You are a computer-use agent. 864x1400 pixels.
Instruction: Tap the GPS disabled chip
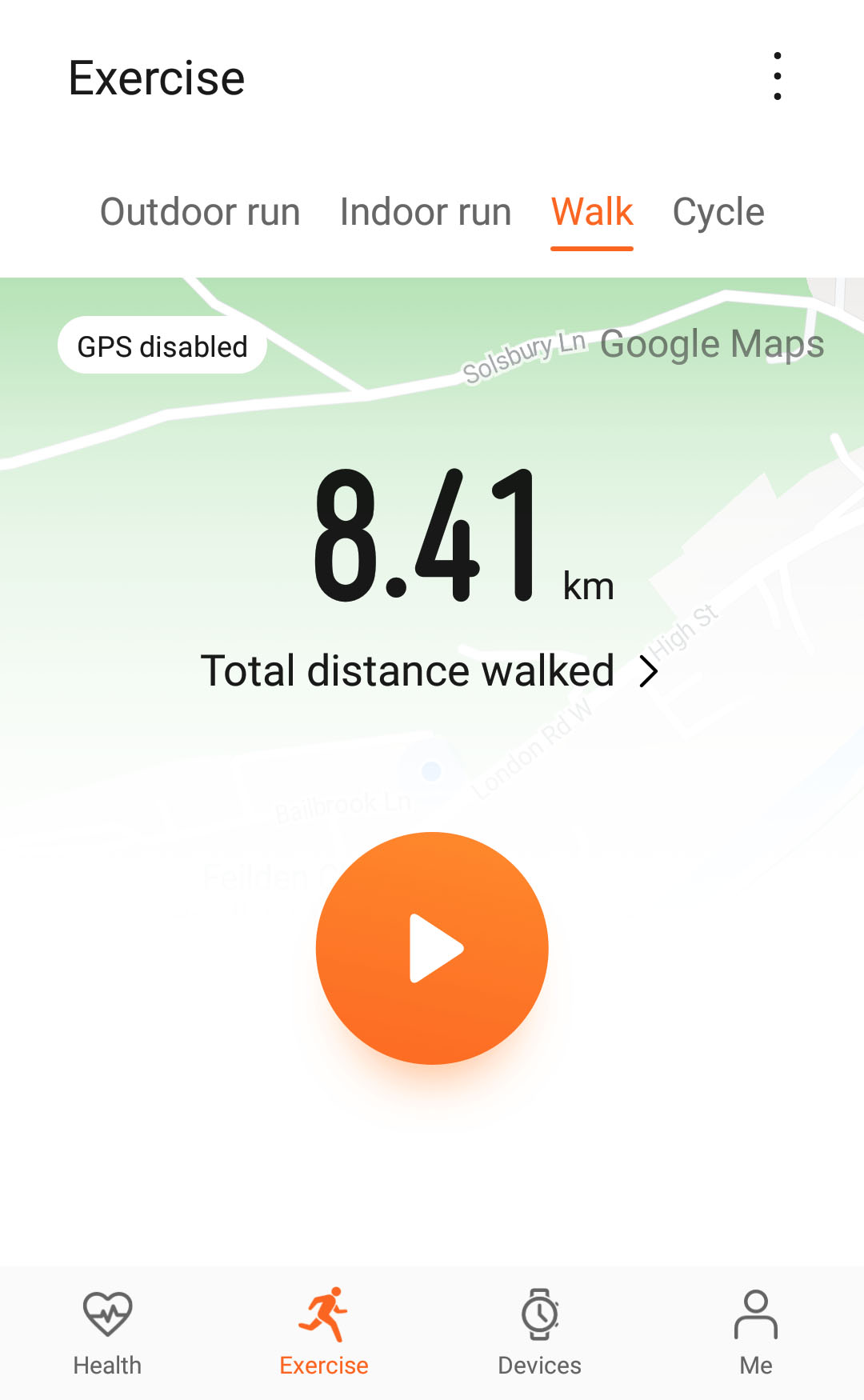(162, 346)
